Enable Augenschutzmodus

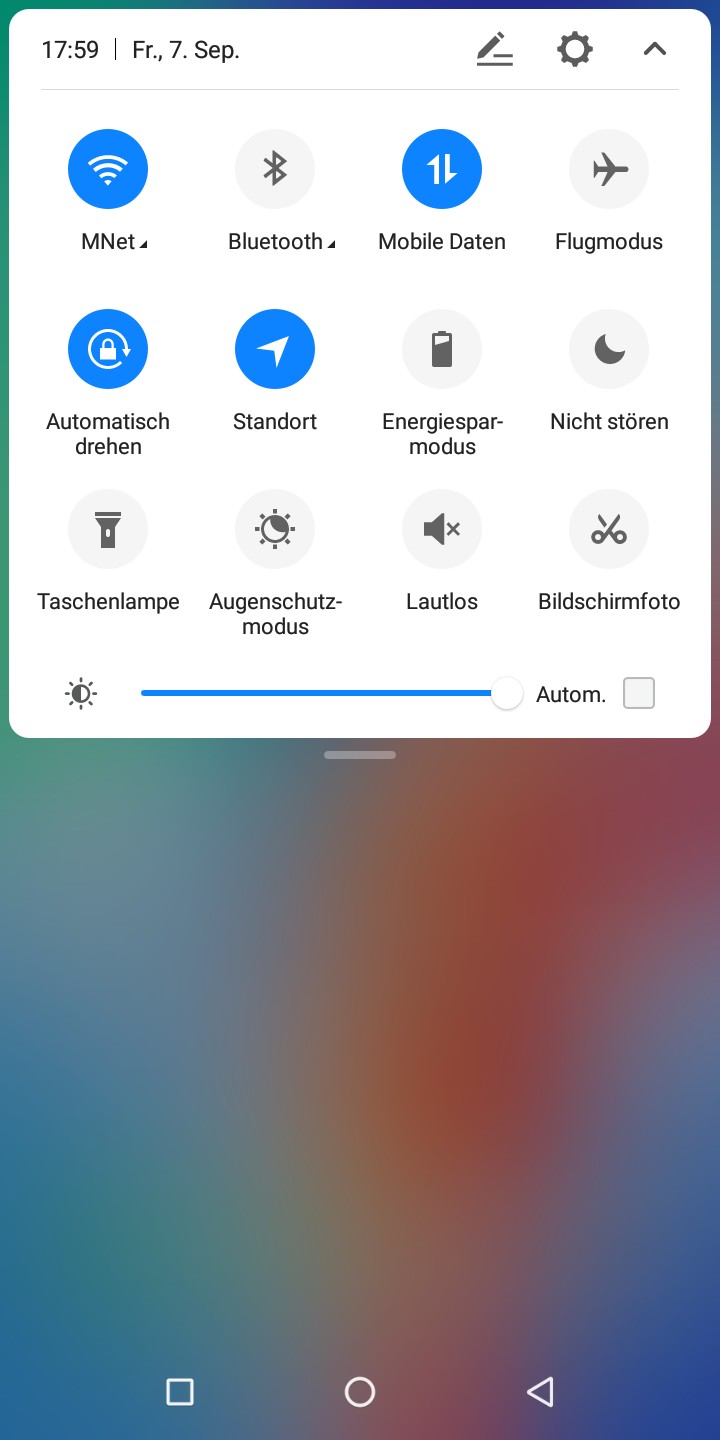click(x=275, y=529)
